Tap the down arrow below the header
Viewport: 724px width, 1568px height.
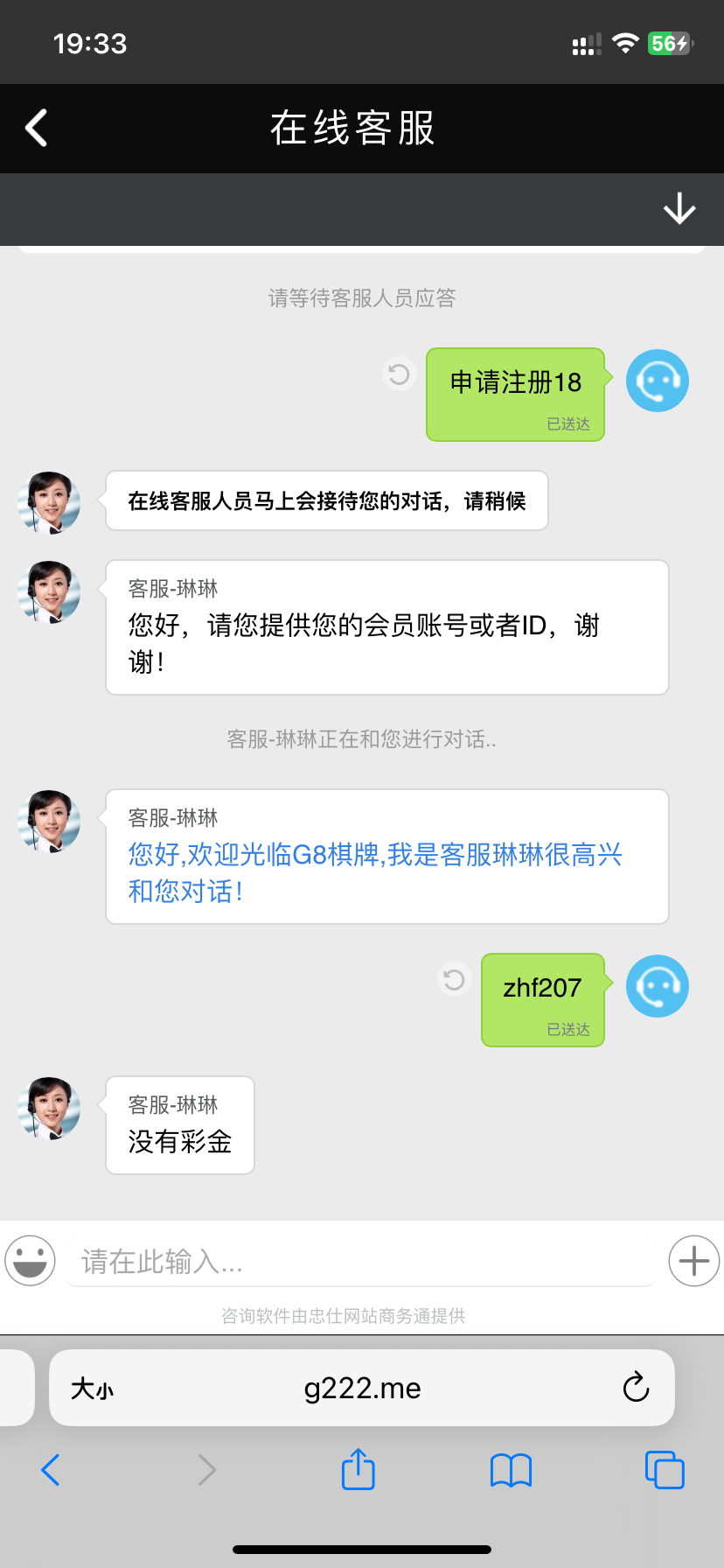click(679, 210)
